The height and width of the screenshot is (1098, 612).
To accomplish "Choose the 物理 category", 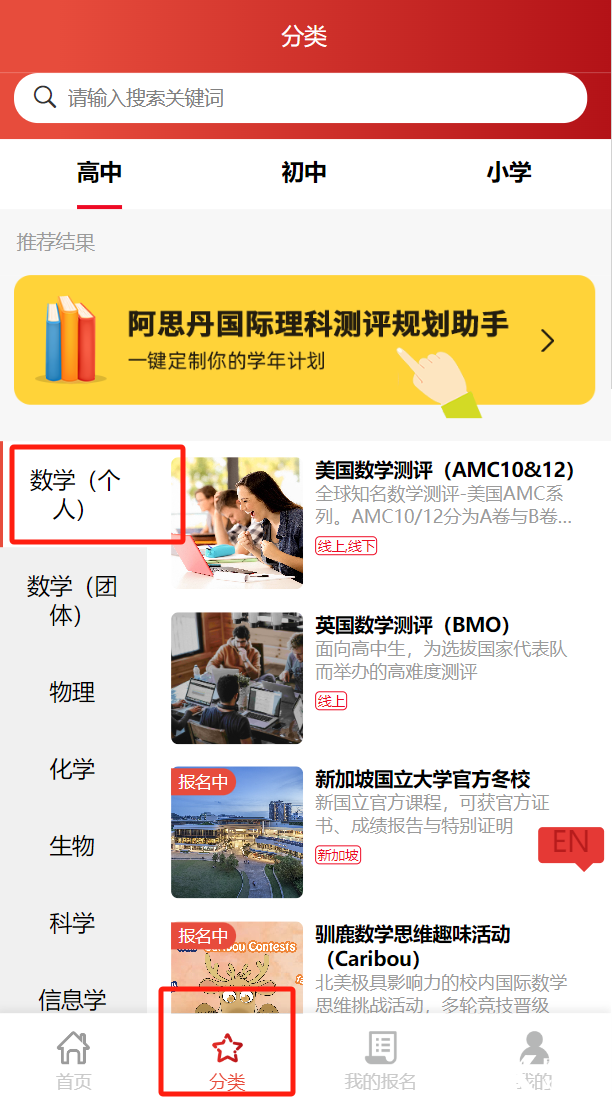I will tap(72, 692).
